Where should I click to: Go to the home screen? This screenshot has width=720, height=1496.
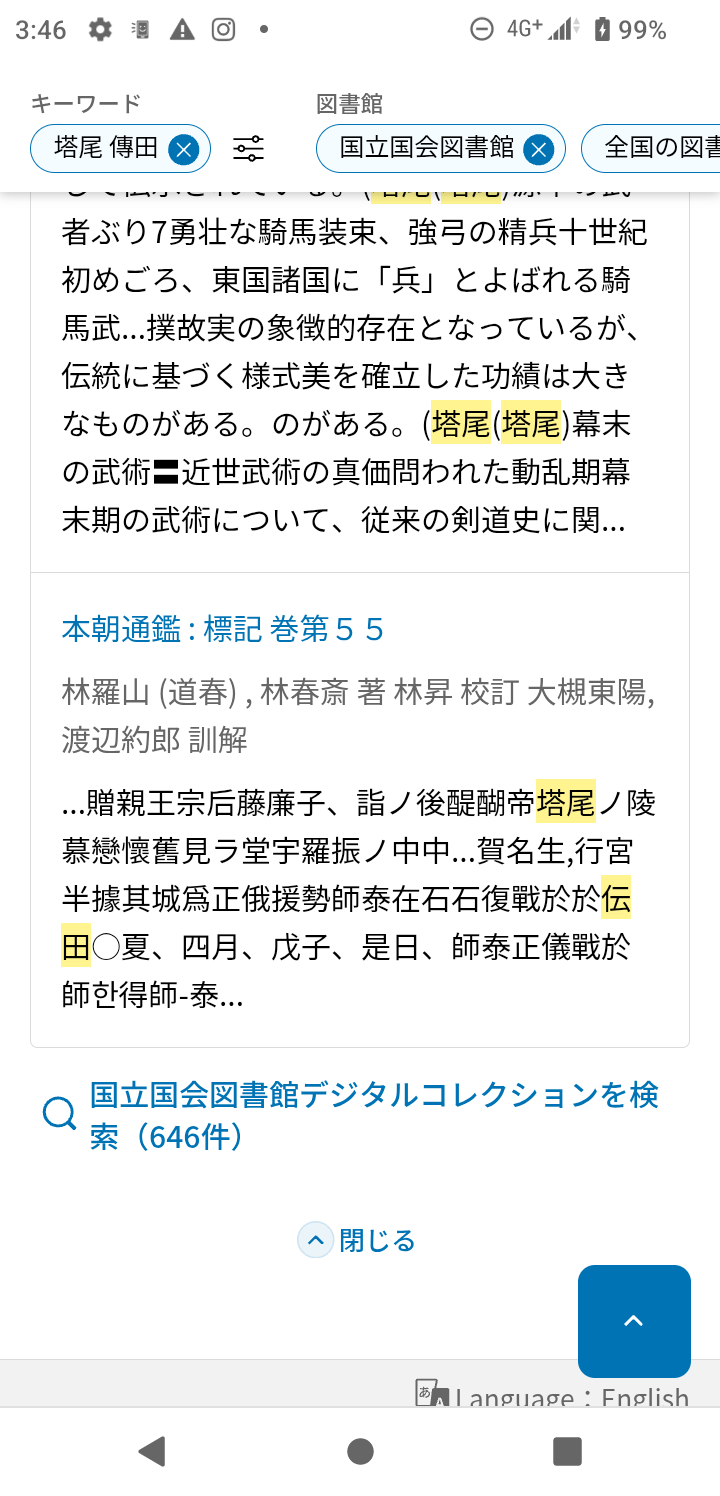(360, 1451)
